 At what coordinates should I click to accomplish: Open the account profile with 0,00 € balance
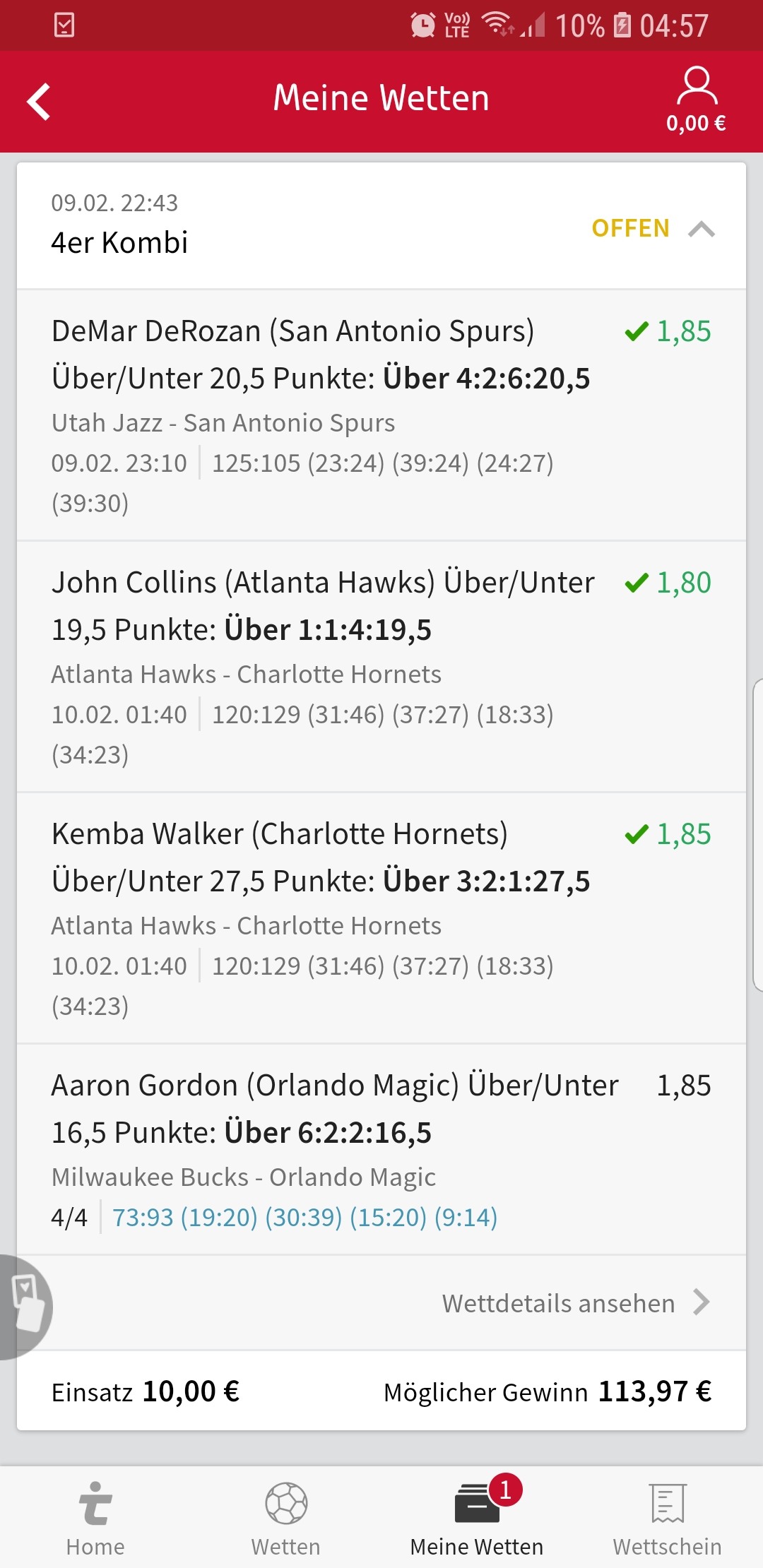pyautogui.click(x=696, y=100)
